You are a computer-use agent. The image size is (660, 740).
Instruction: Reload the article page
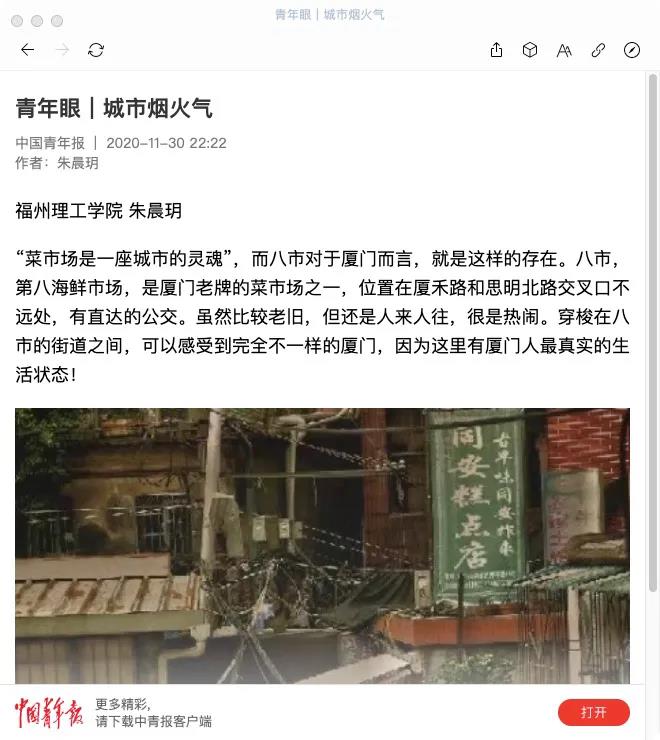tap(96, 50)
